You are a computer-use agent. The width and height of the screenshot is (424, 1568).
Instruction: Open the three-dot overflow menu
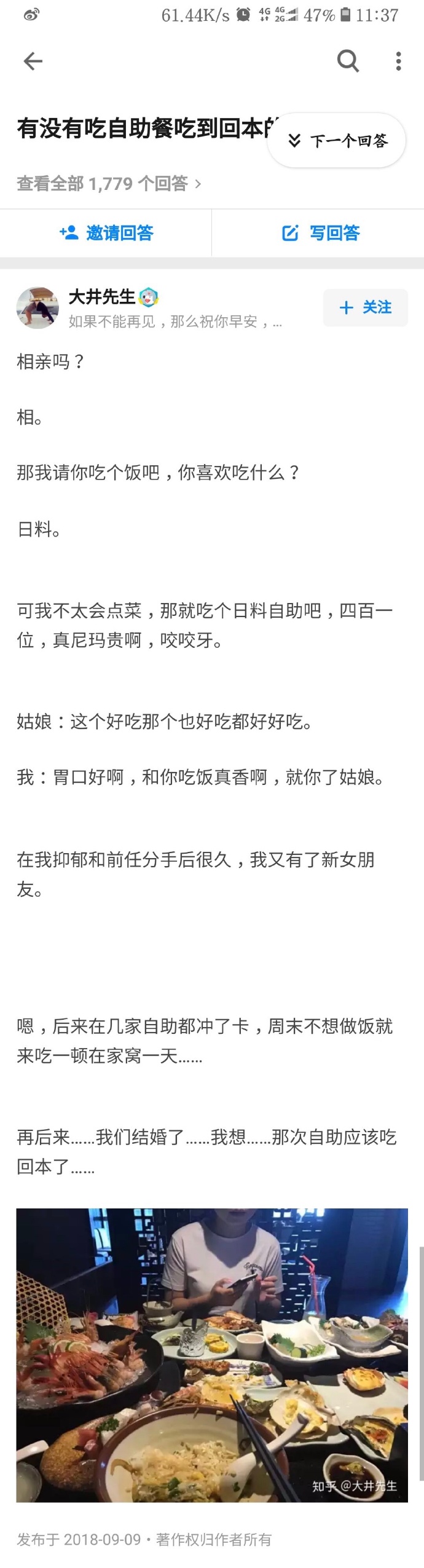point(399,61)
